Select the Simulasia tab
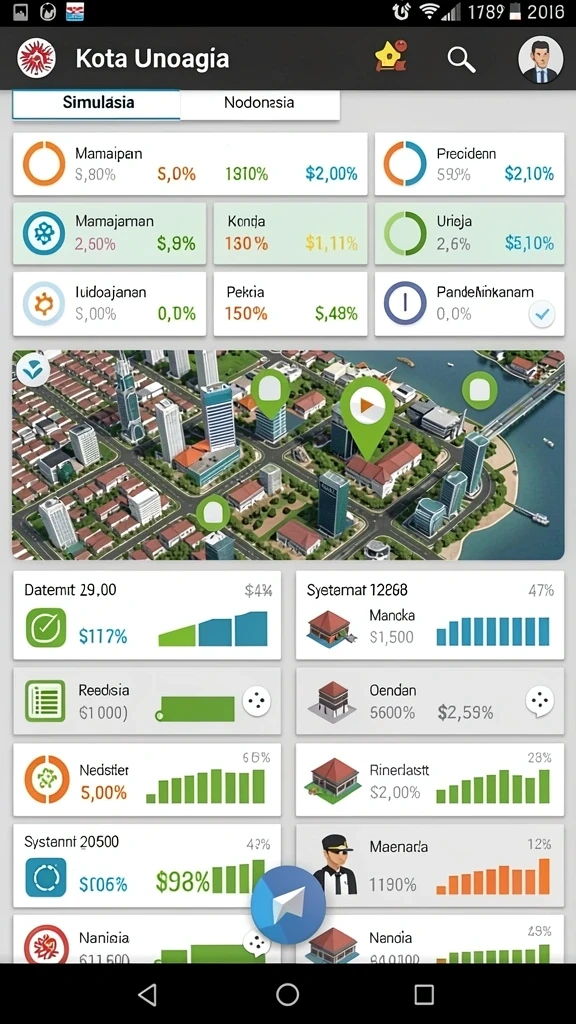The width and height of the screenshot is (576, 1024). (97, 103)
